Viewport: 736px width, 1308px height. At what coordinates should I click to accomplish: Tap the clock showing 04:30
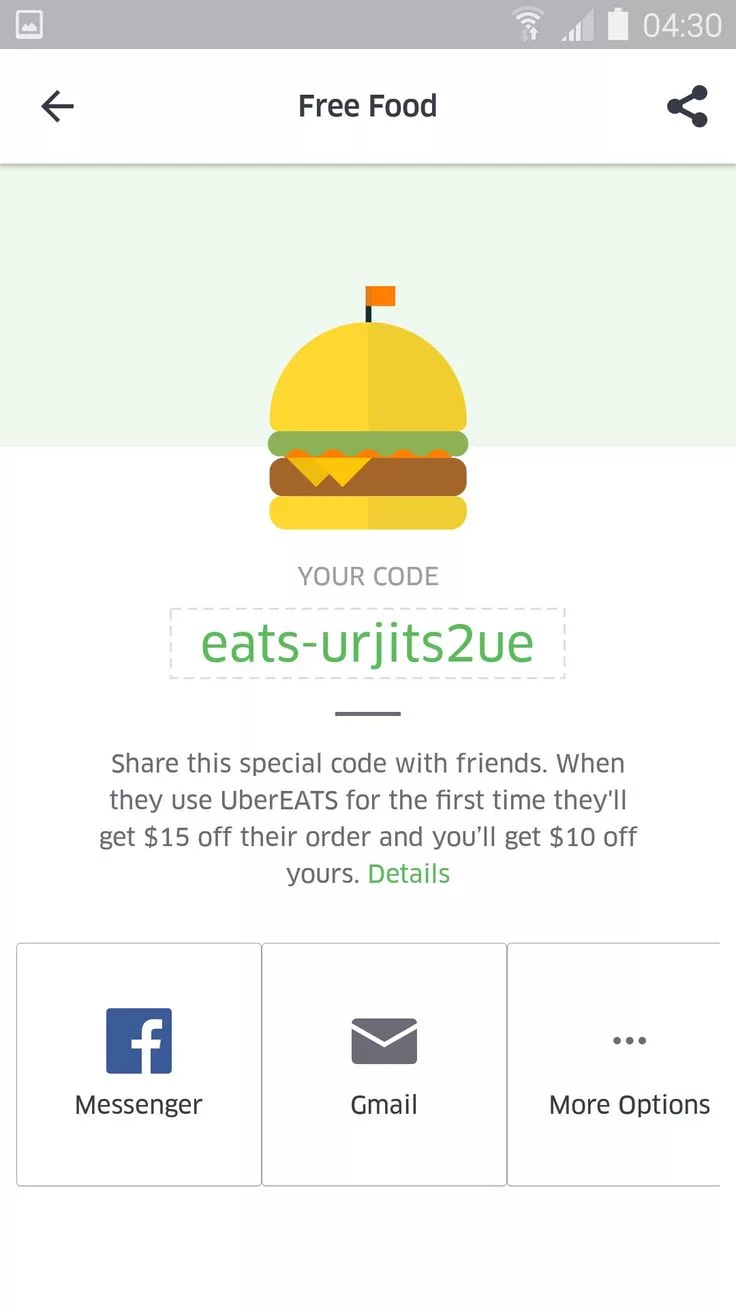tap(676, 24)
